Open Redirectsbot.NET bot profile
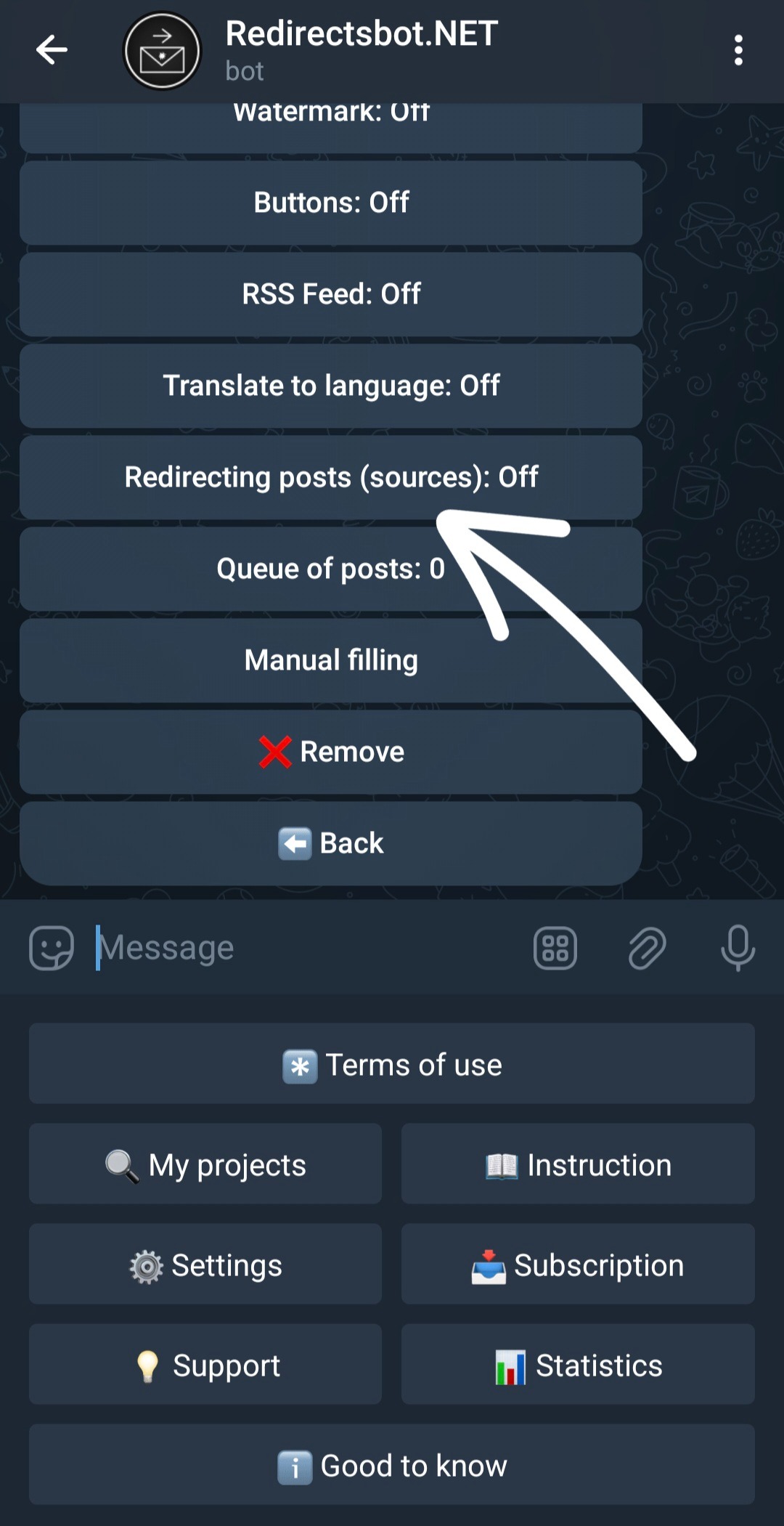The width and height of the screenshot is (784, 1526). coord(361,50)
